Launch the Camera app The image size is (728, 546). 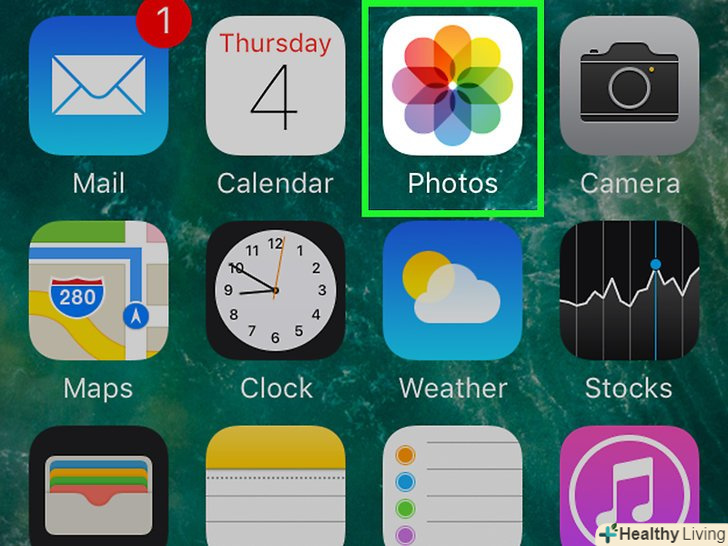pyautogui.click(x=629, y=85)
